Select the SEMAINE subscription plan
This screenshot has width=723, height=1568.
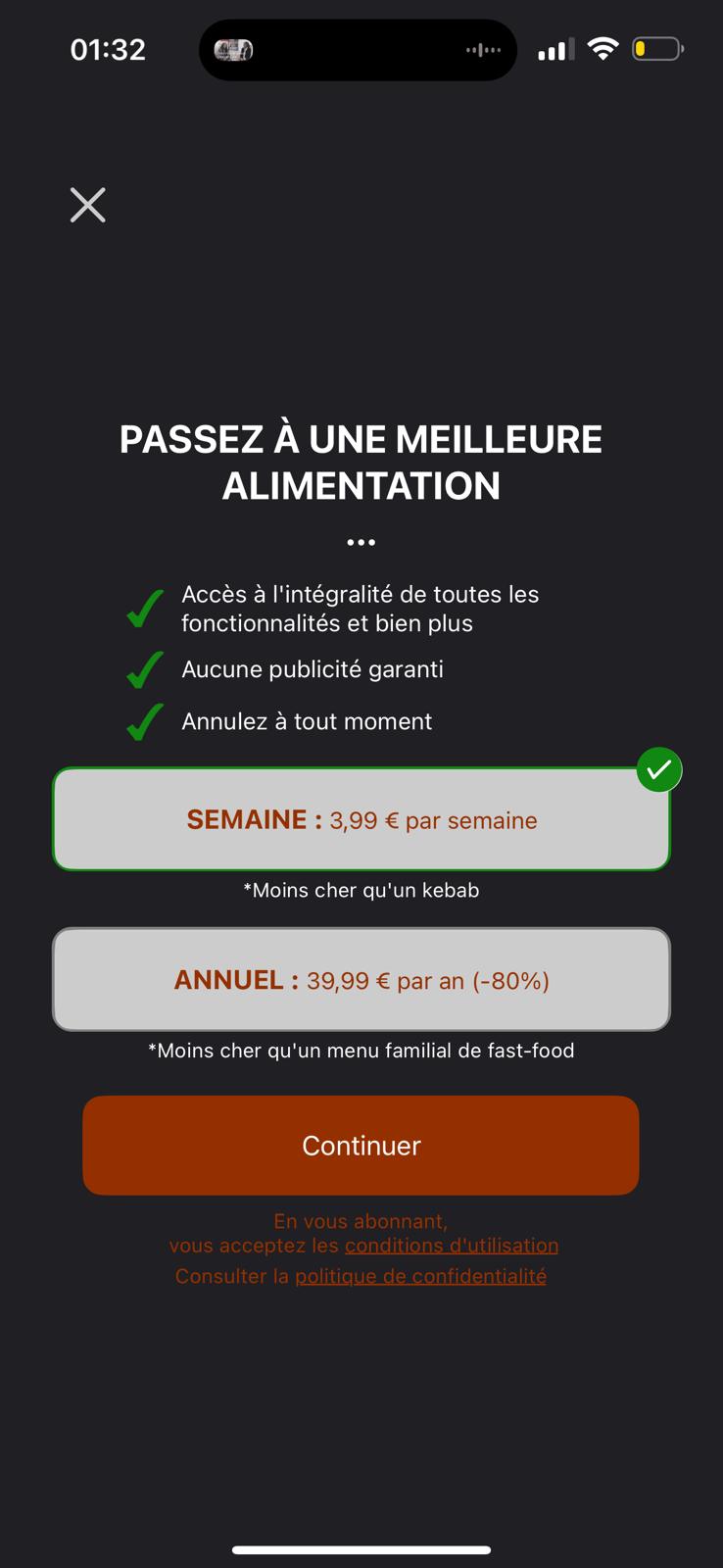pyautogui.click(x=361, y=819)
